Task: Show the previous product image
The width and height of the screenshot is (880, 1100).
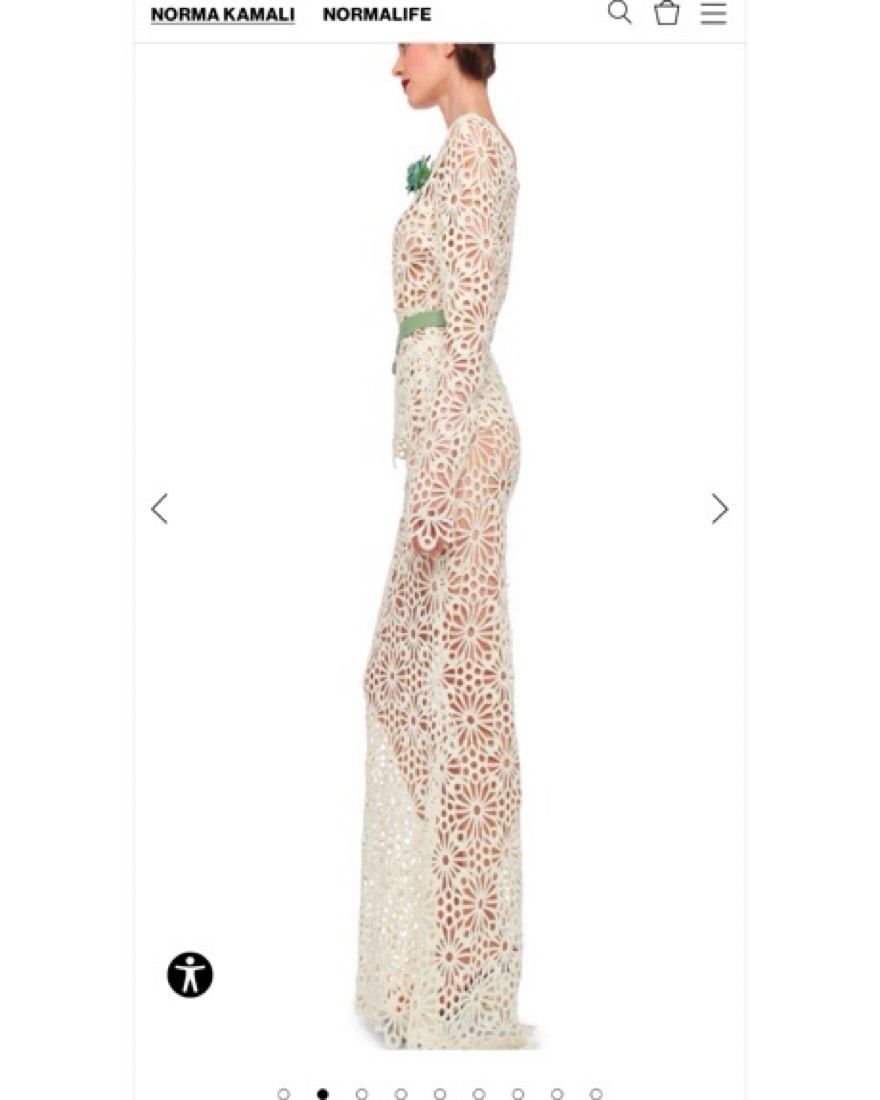Action: point(160,509)
